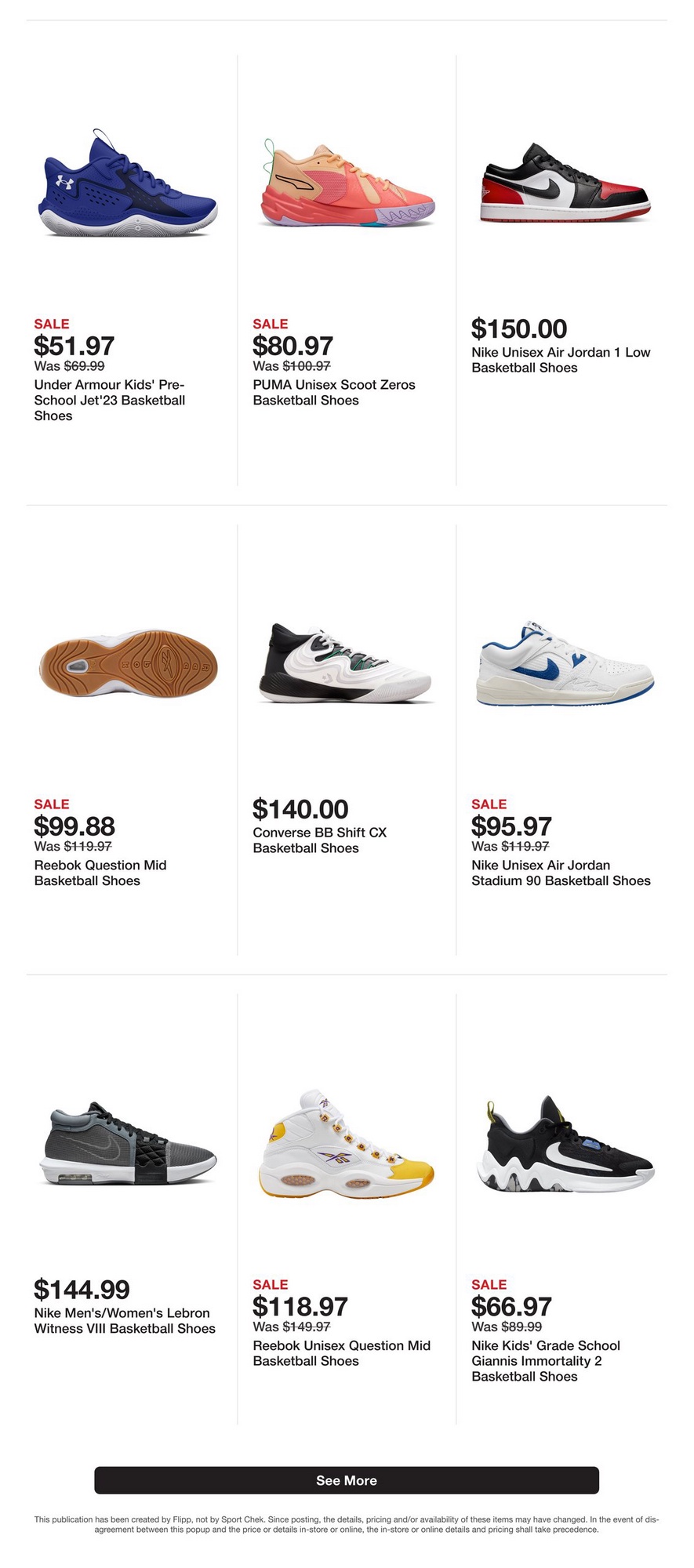This screenshot has height=1568, width=694.
Task: Select the $99.88 Reebok Question Mid shoes
Action: pyautogui.click(x=128, y=668)
